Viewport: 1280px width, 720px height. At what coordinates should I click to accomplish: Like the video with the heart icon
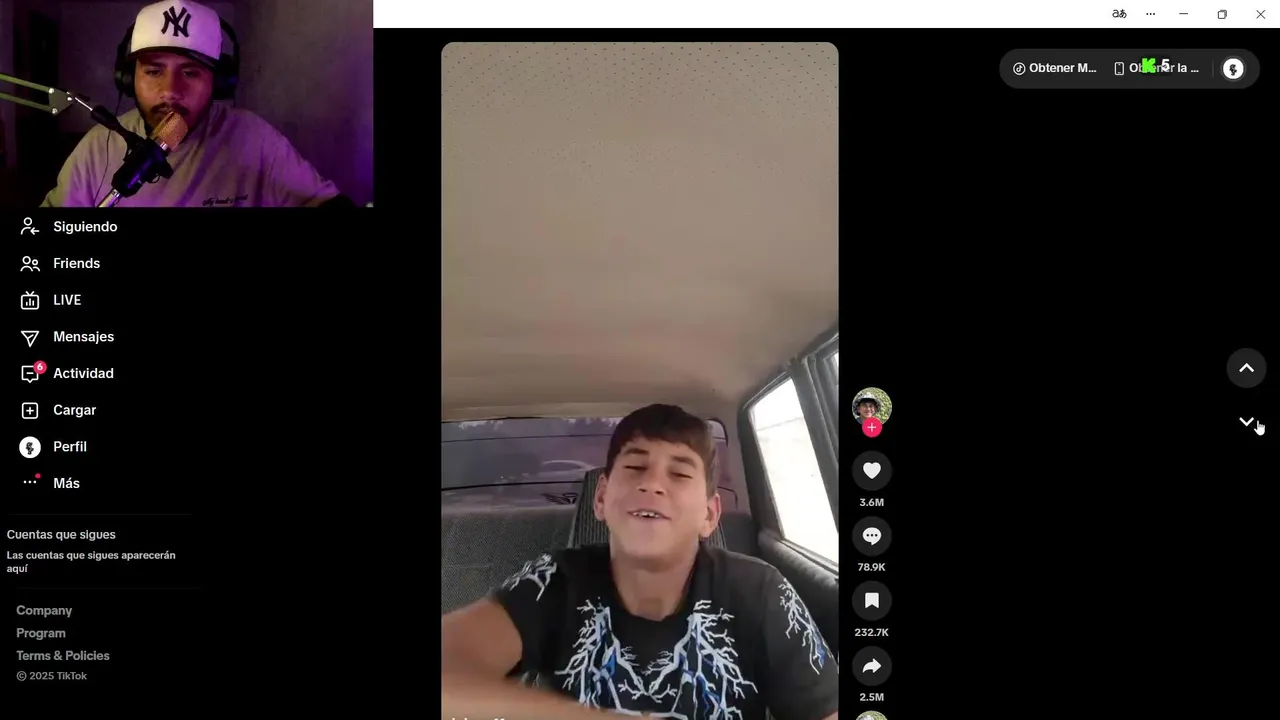[871, 470]
